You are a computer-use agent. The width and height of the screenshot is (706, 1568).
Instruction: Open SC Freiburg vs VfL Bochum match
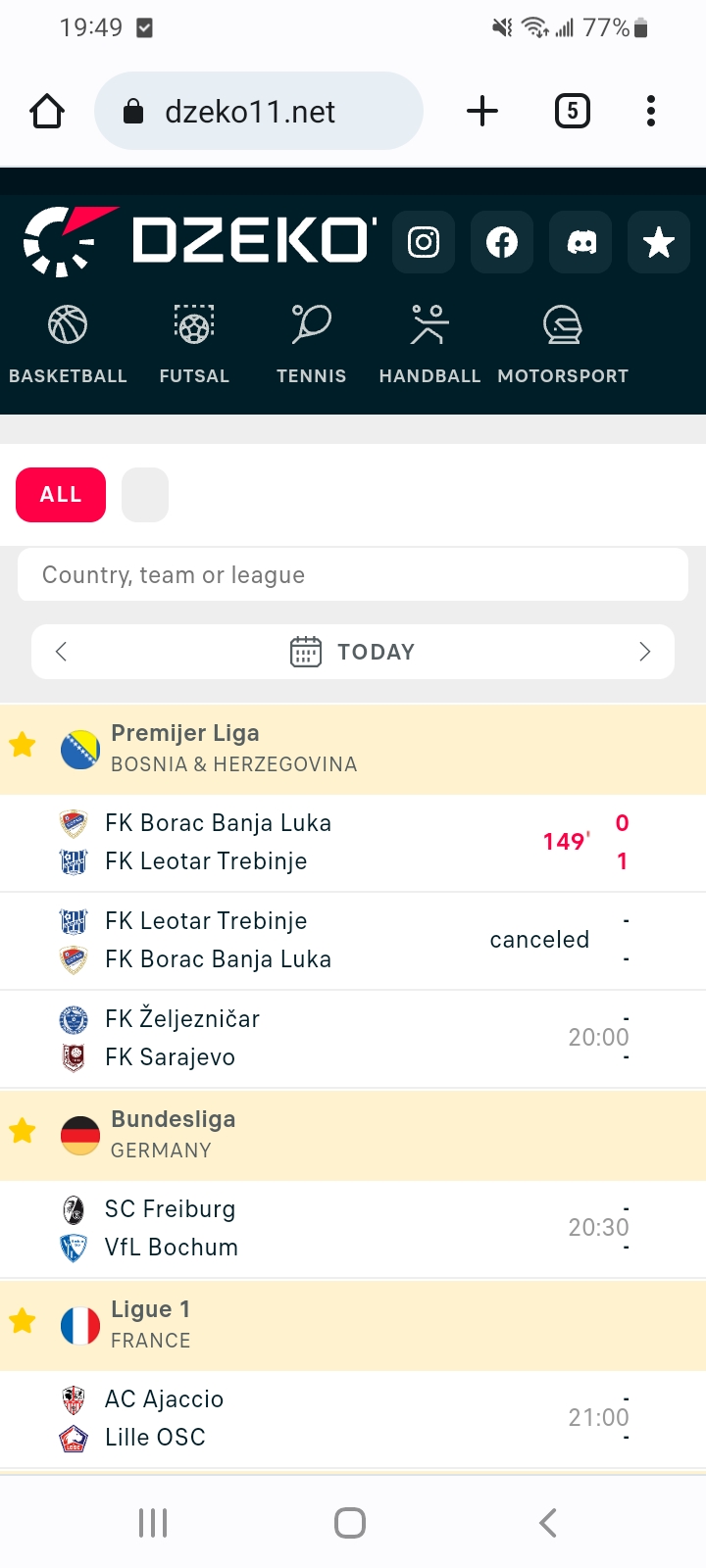pyautogui.click(x=353, y=1229)
